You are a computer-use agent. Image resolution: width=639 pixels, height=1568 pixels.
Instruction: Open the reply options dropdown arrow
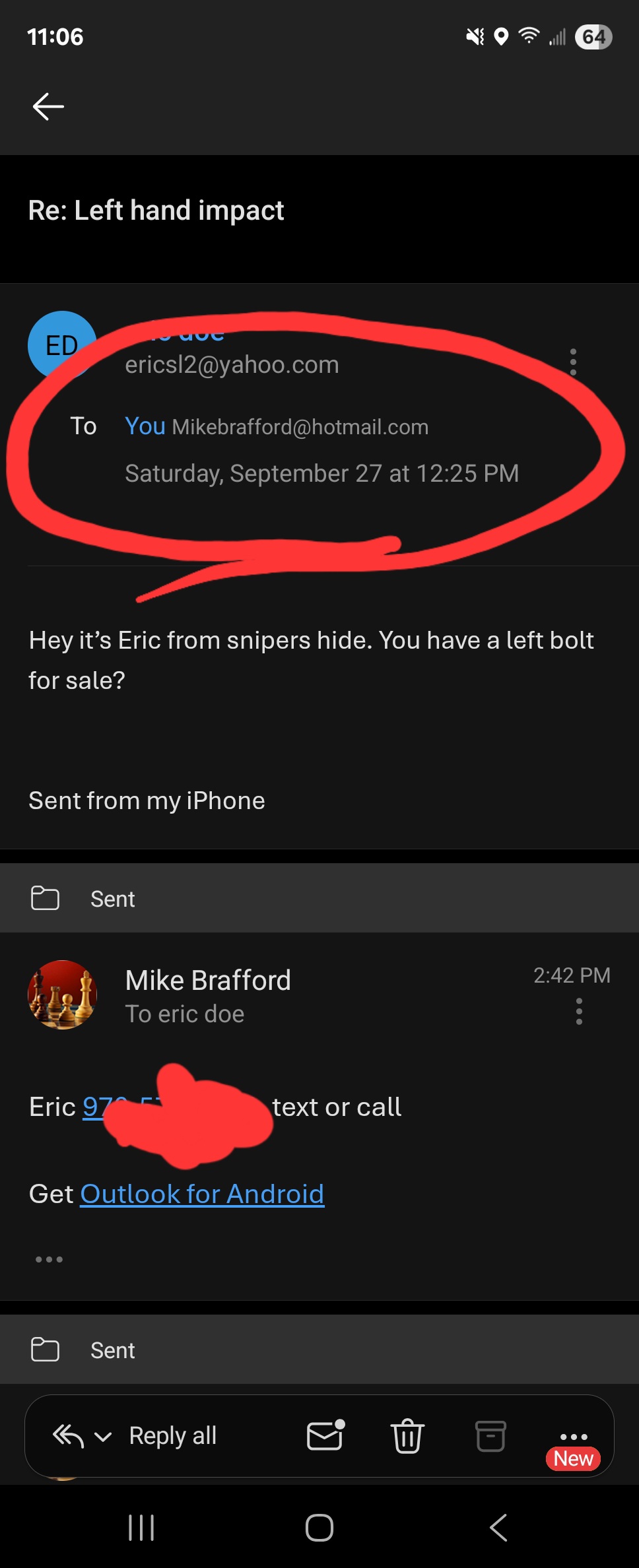click(x=103, y=1436)
